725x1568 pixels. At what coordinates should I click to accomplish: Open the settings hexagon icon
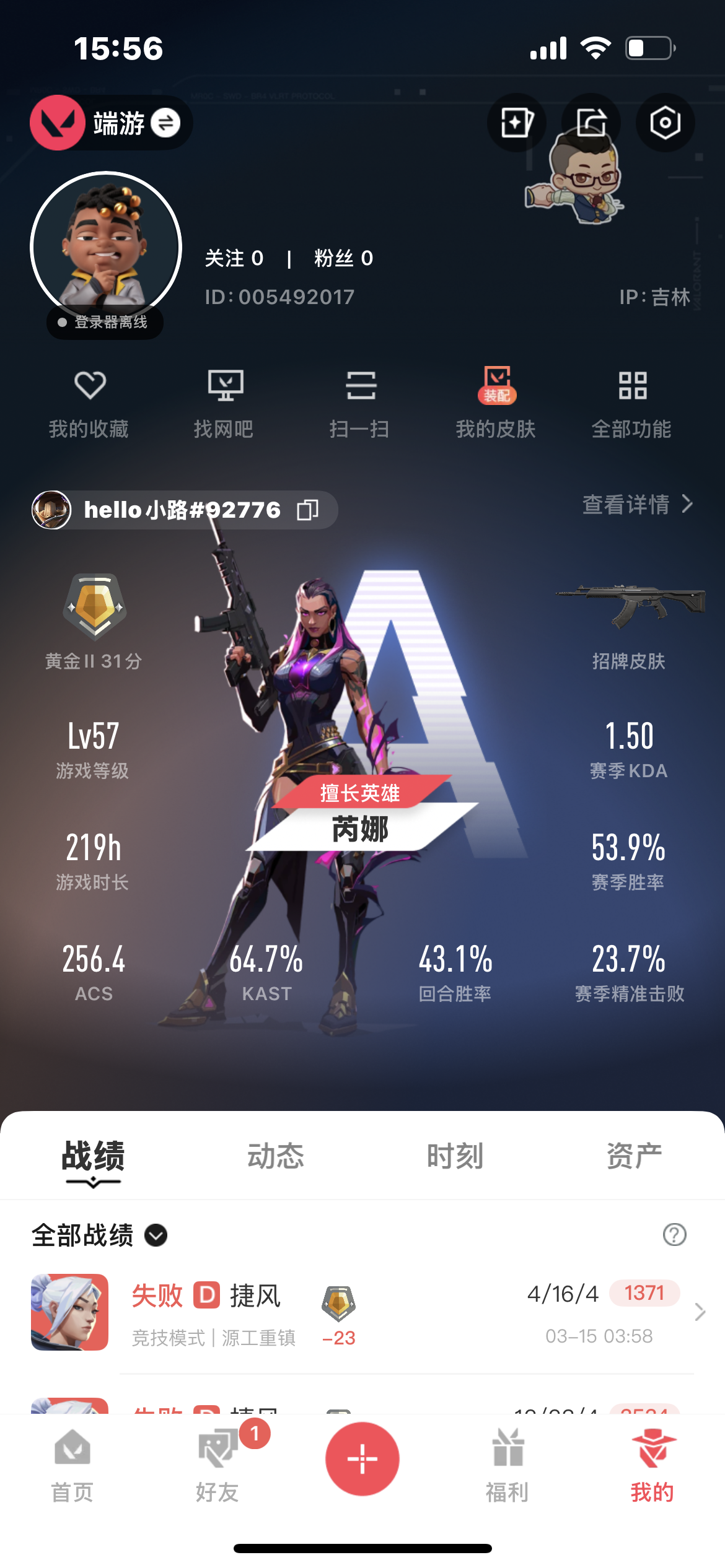click(665, 123)
